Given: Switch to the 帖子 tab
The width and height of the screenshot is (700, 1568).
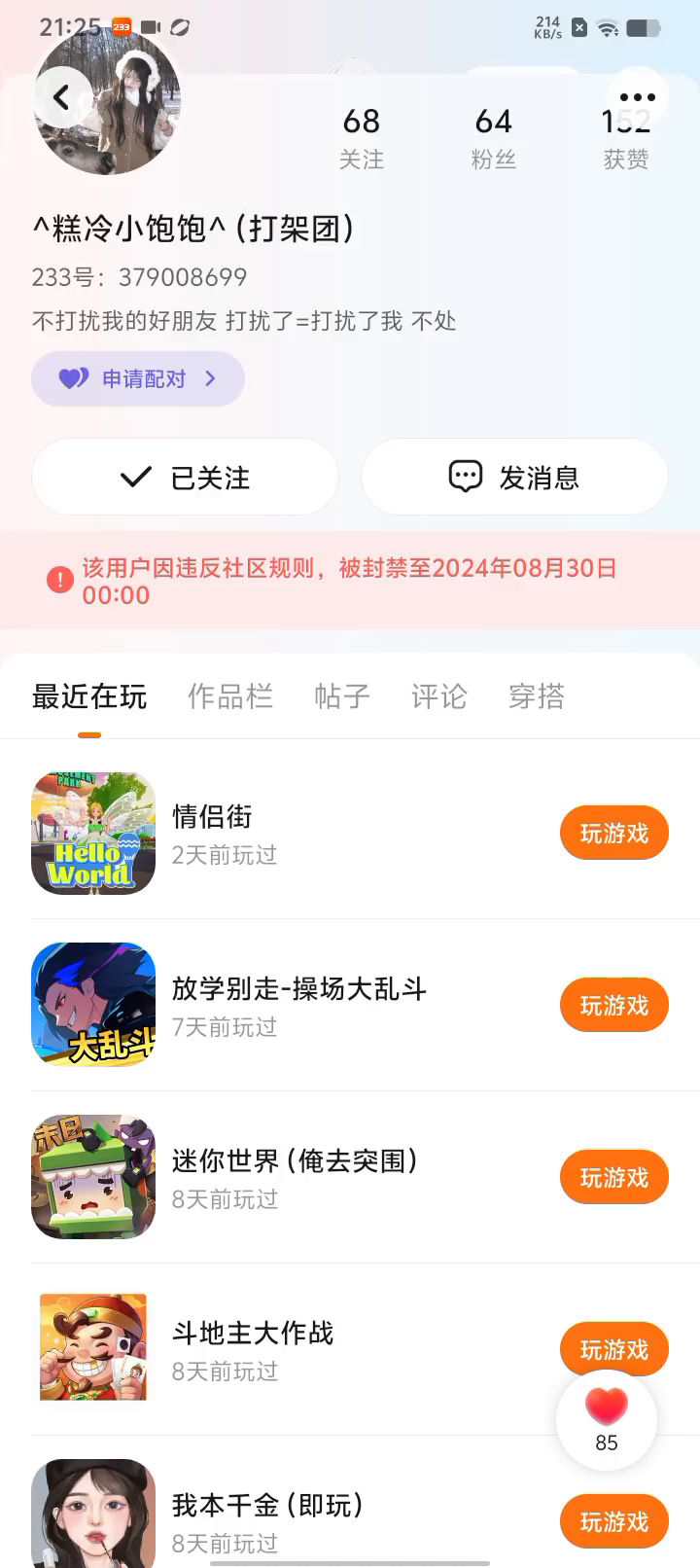Looking at the screenshot, I should [342, 696].
